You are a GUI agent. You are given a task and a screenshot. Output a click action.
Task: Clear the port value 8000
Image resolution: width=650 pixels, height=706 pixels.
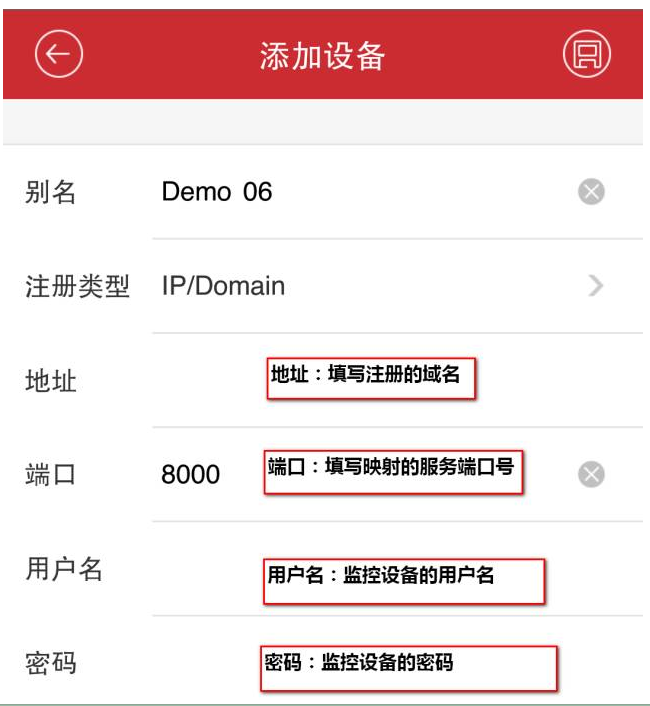(x=591, y=474)
